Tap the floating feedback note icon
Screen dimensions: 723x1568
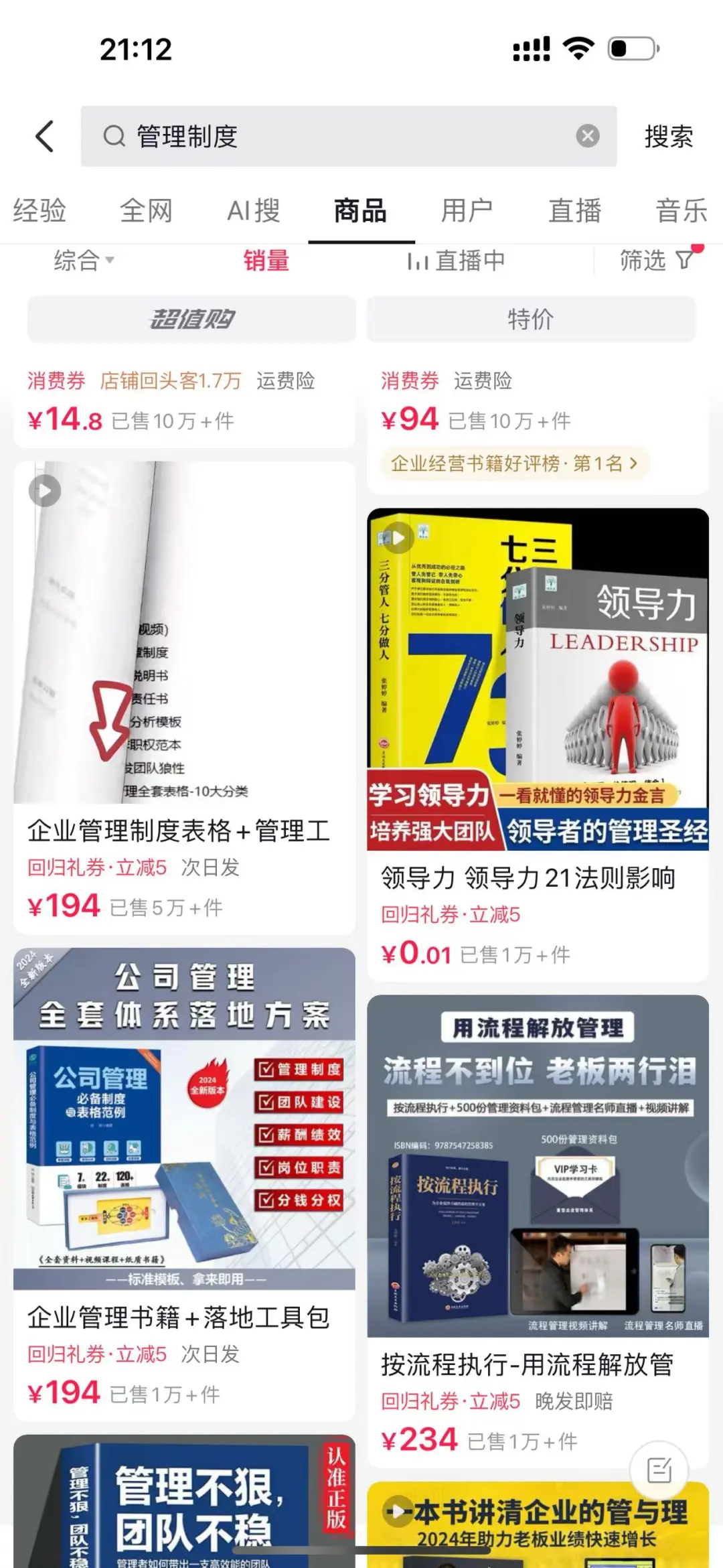pos(659,1470)
